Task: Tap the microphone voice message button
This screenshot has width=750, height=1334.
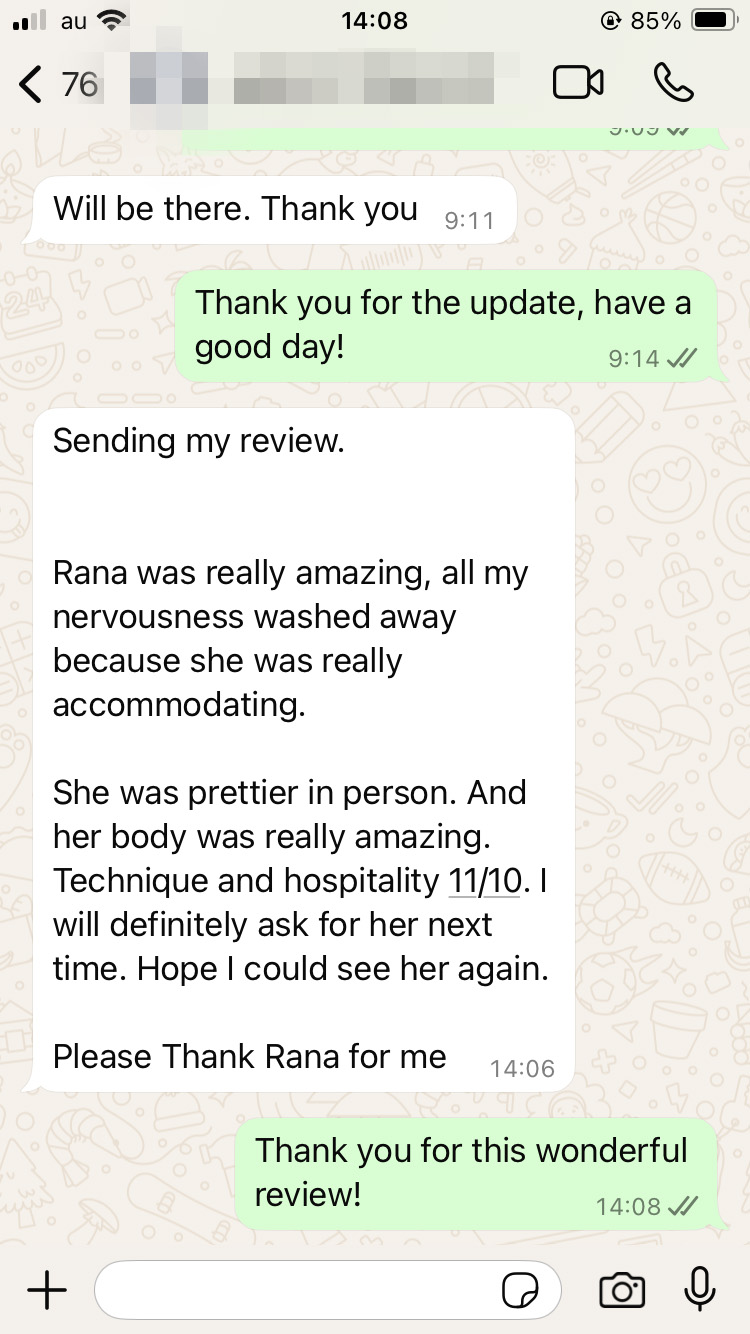Action: [x=699, y=1291]
